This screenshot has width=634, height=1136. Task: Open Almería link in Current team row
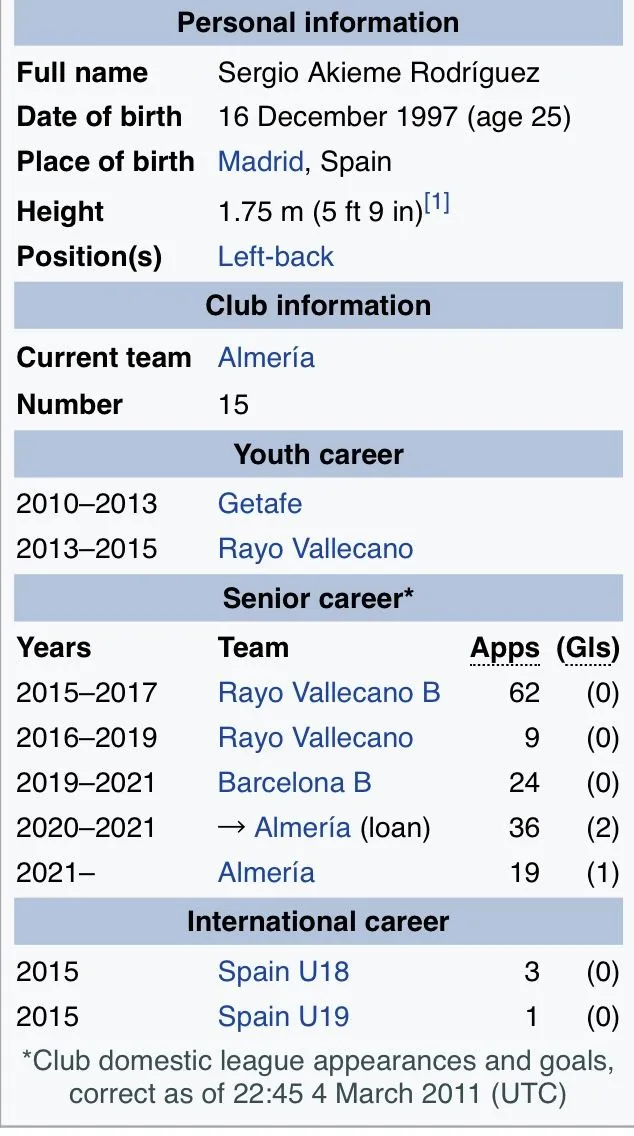[x=266, y=358]
